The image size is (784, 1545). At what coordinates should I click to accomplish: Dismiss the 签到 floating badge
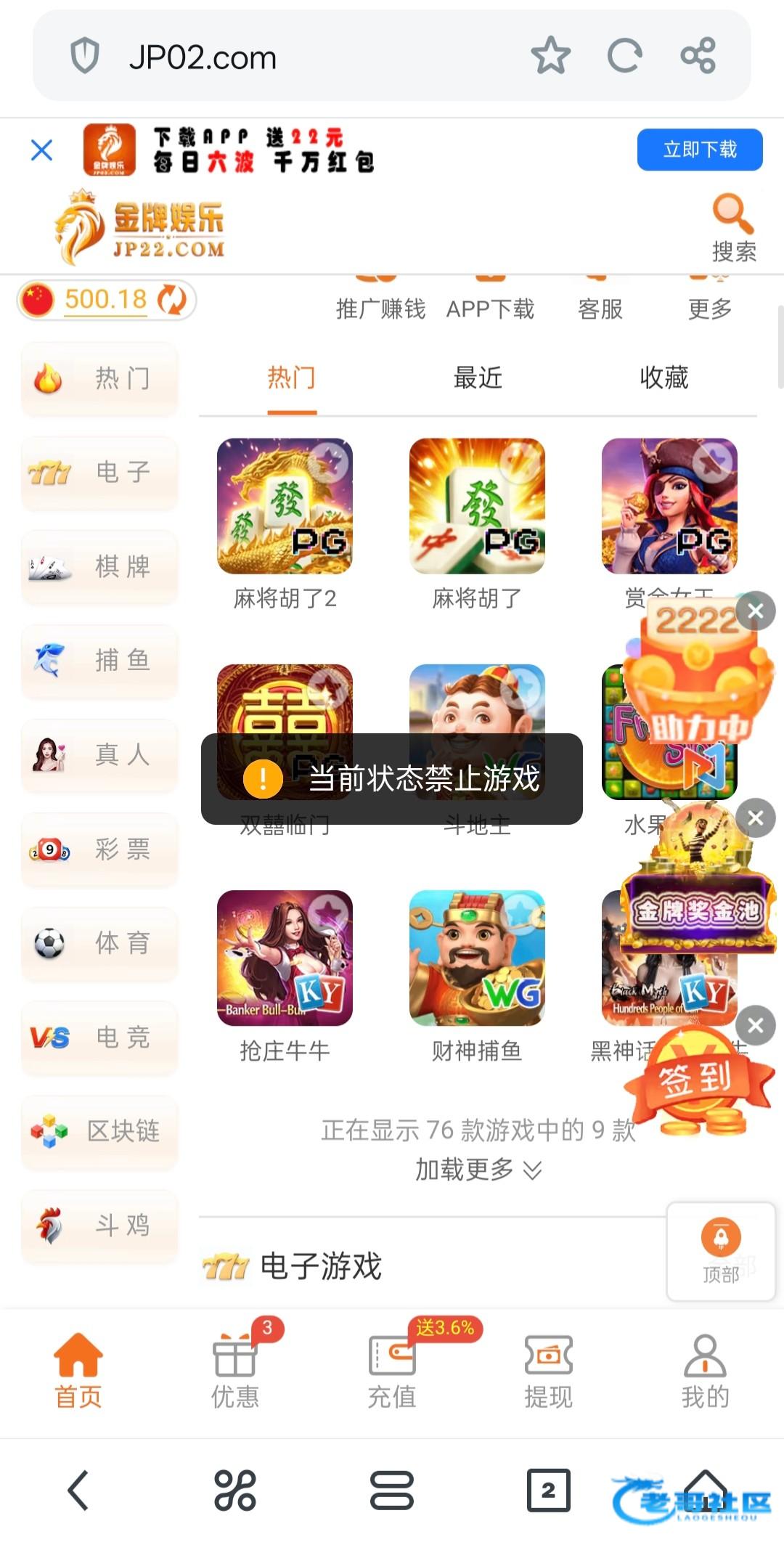point(755,1025)
